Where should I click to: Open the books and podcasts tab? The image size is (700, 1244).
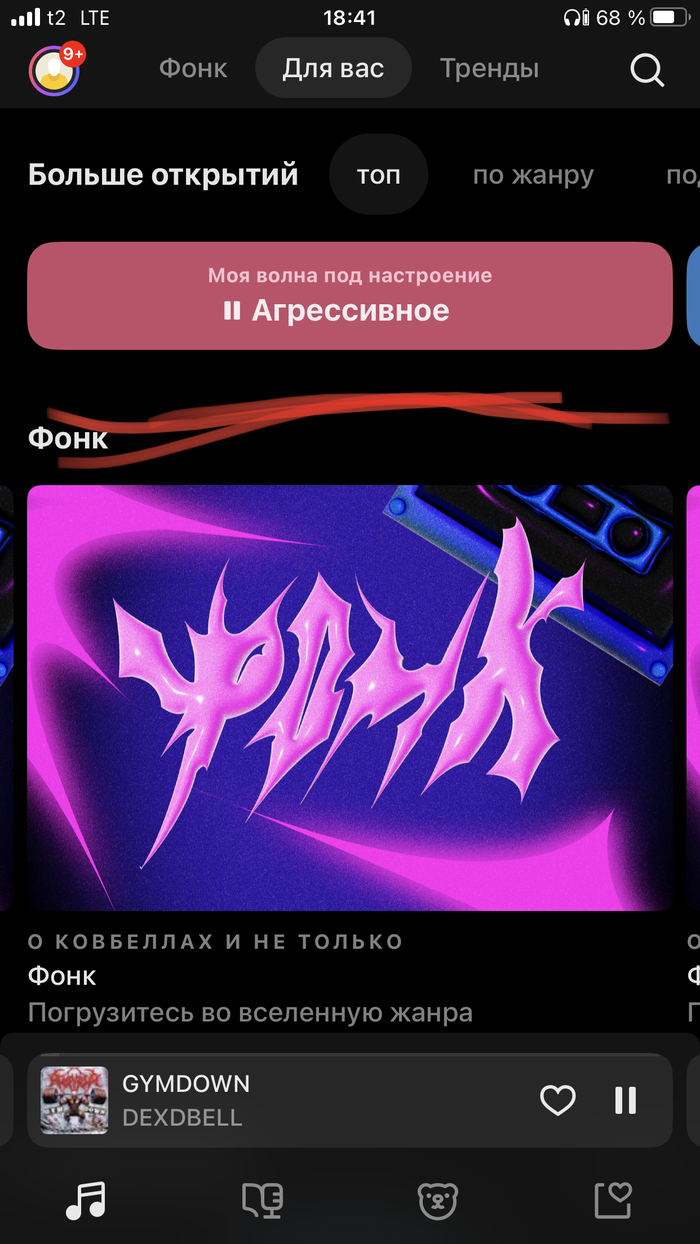coord(262,1199)
